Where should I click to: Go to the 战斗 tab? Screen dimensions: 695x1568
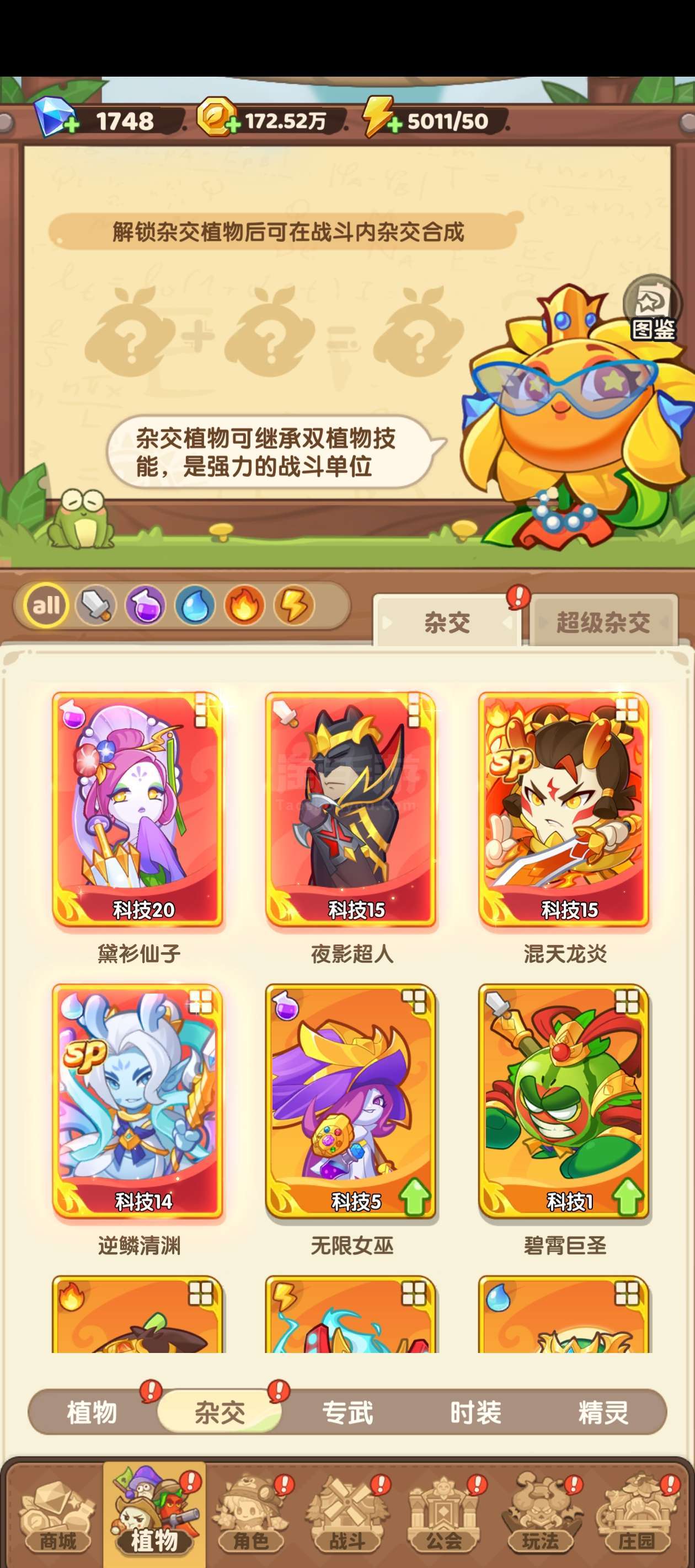coord(347,1517)
